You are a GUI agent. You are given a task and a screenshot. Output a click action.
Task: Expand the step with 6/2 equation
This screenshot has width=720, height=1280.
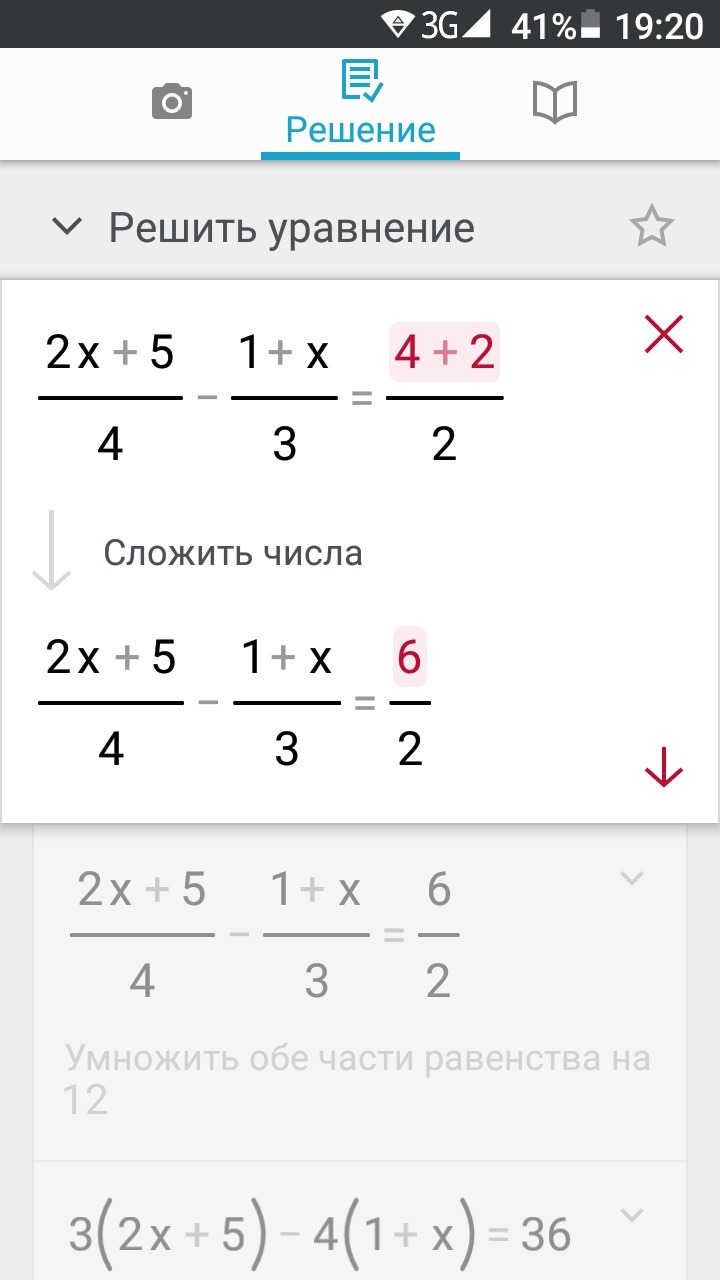pos(631,878)
